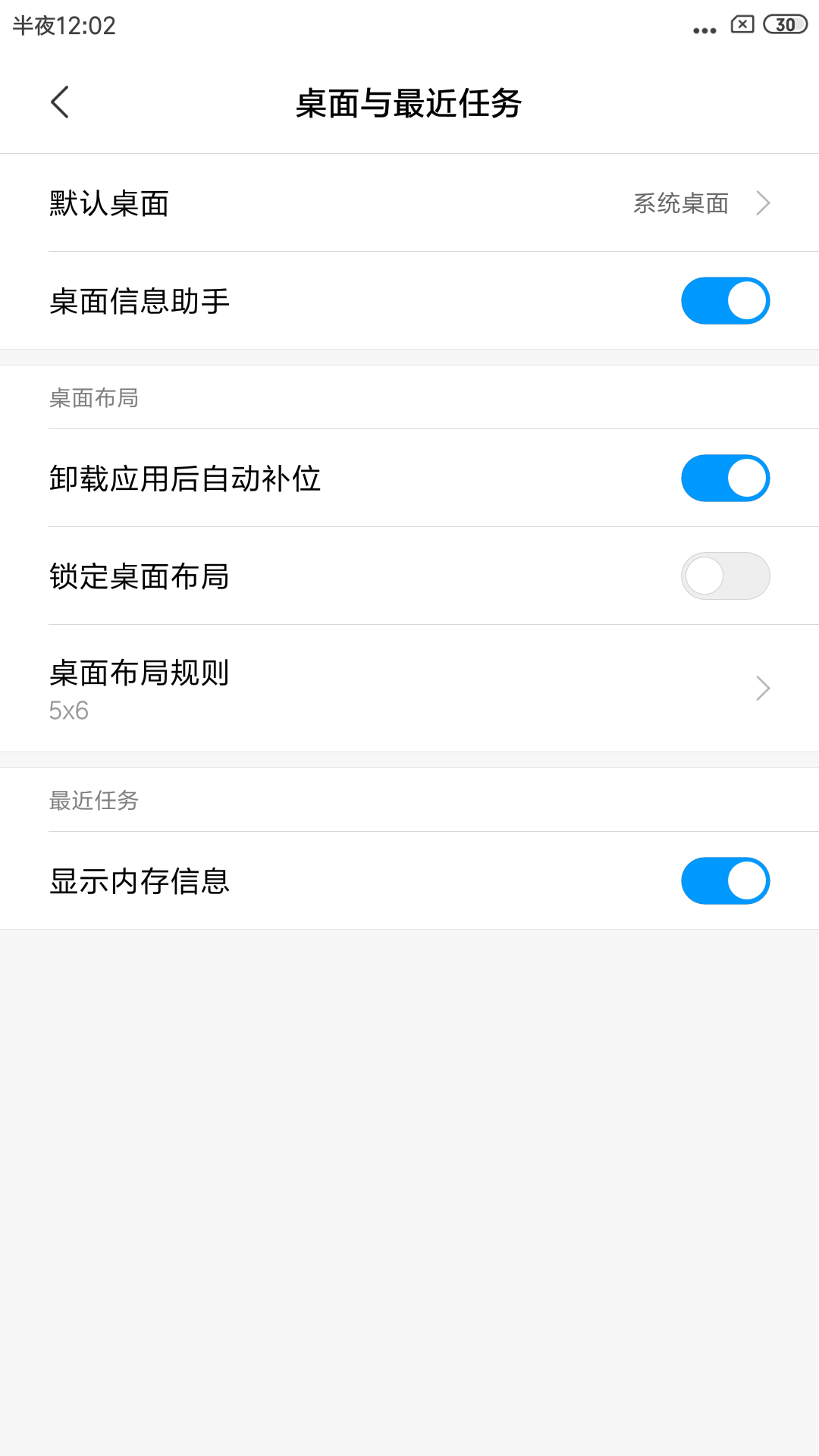Image resolution: width=819 pixels, height=1456 pixels.
Task: Go back using the top-left arrow
Action: 60,102
